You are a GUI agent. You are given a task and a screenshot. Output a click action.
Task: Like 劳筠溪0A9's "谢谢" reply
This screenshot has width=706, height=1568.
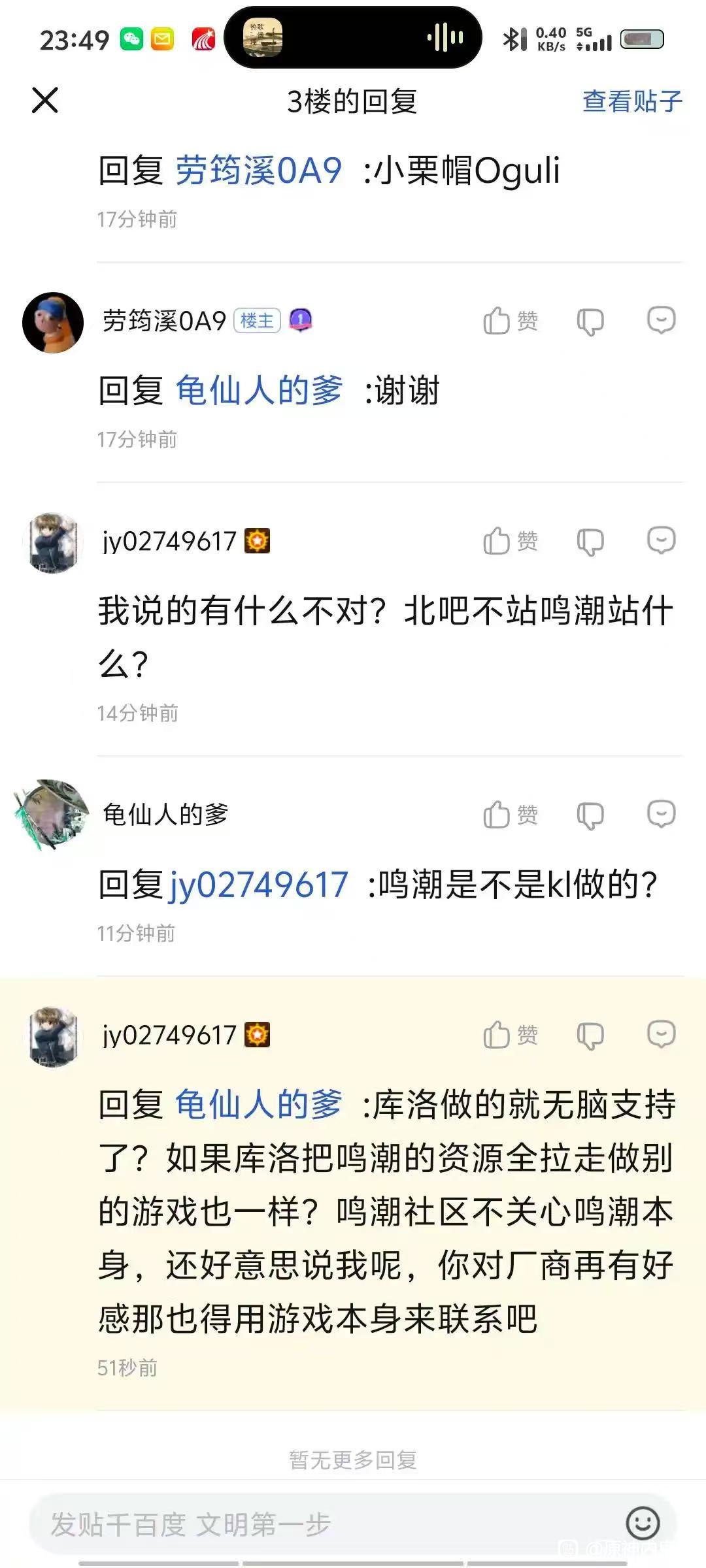[x=510, y=321]
